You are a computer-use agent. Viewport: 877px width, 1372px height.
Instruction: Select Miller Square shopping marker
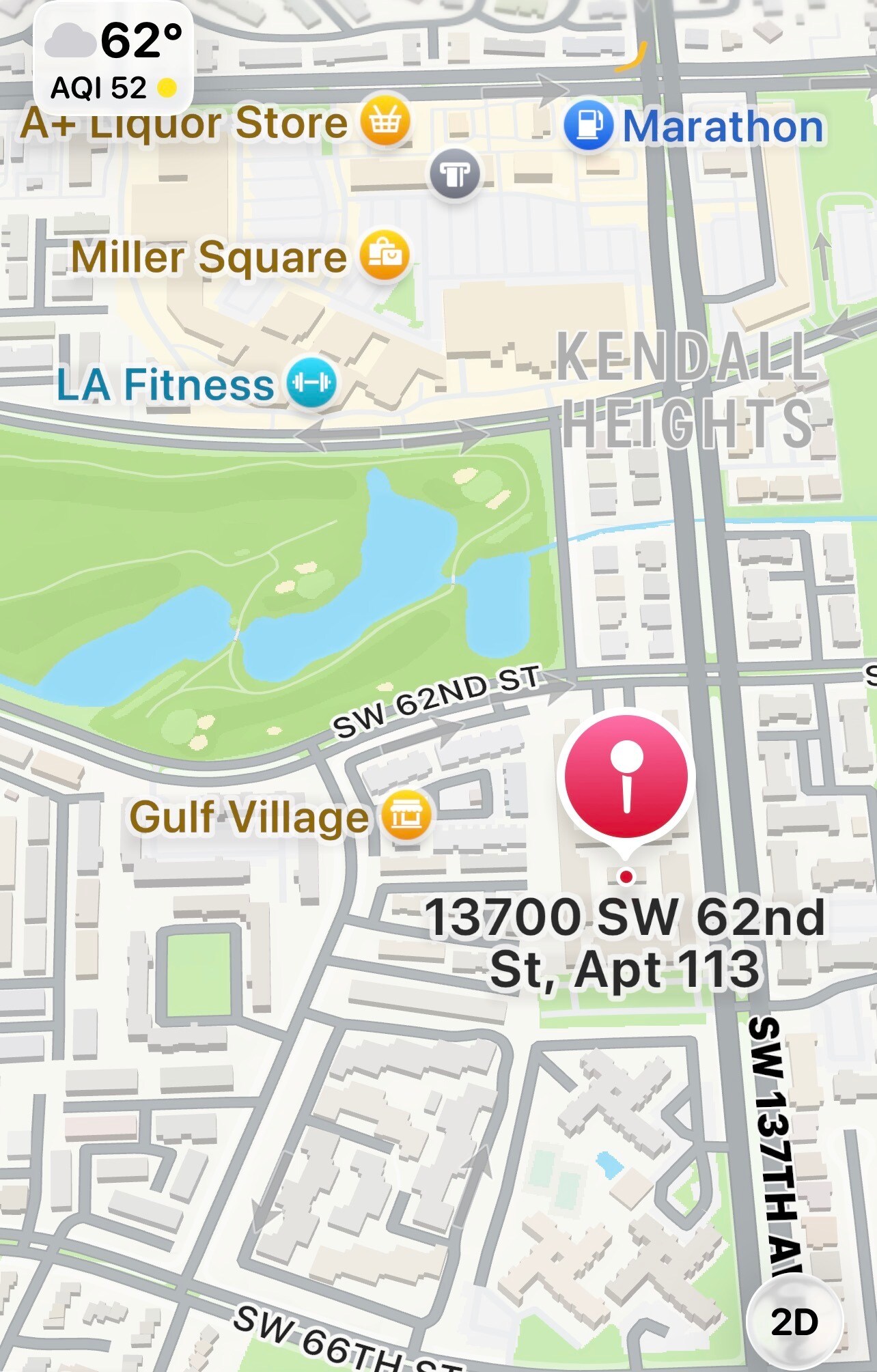tap(385, 256)
